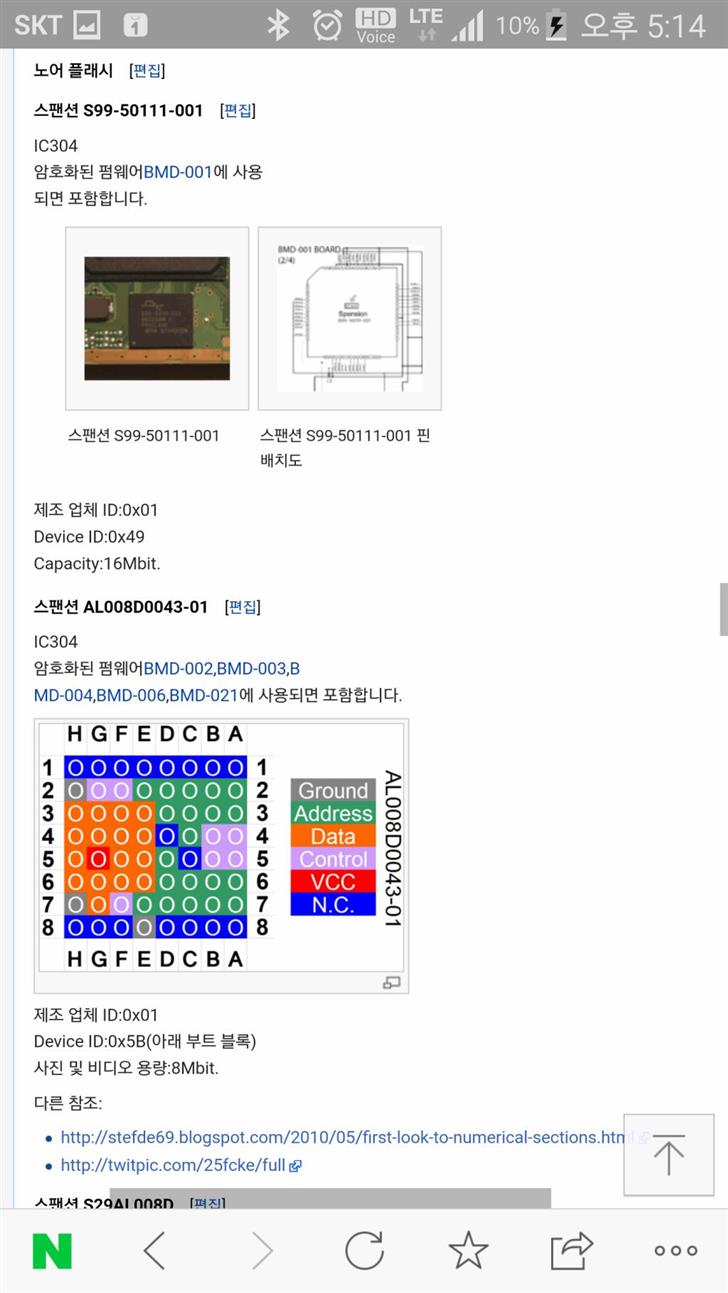Edit the 스팬션 S99-50111-001 section

238,110
